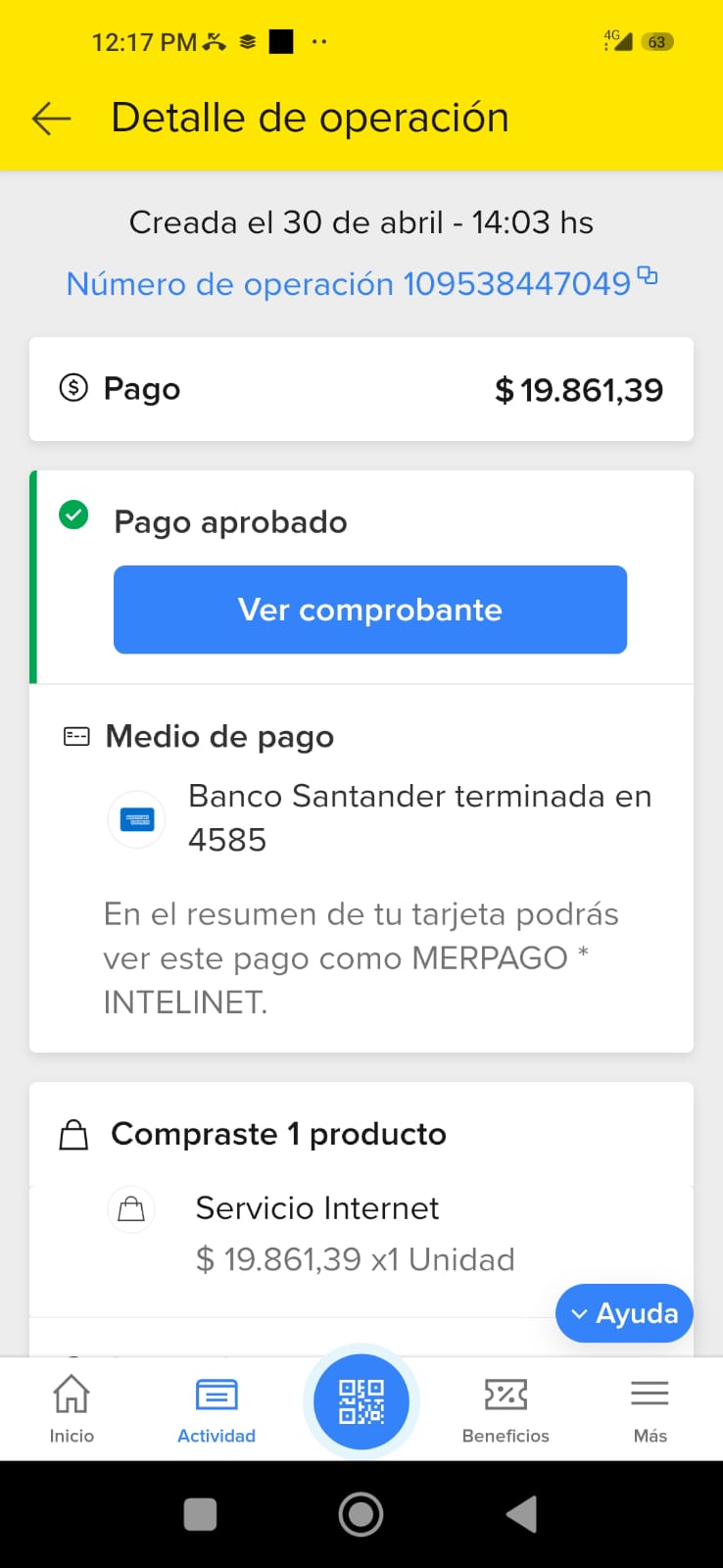Open the Actividad tab

pyautogui.click(x=217, y=1408)
